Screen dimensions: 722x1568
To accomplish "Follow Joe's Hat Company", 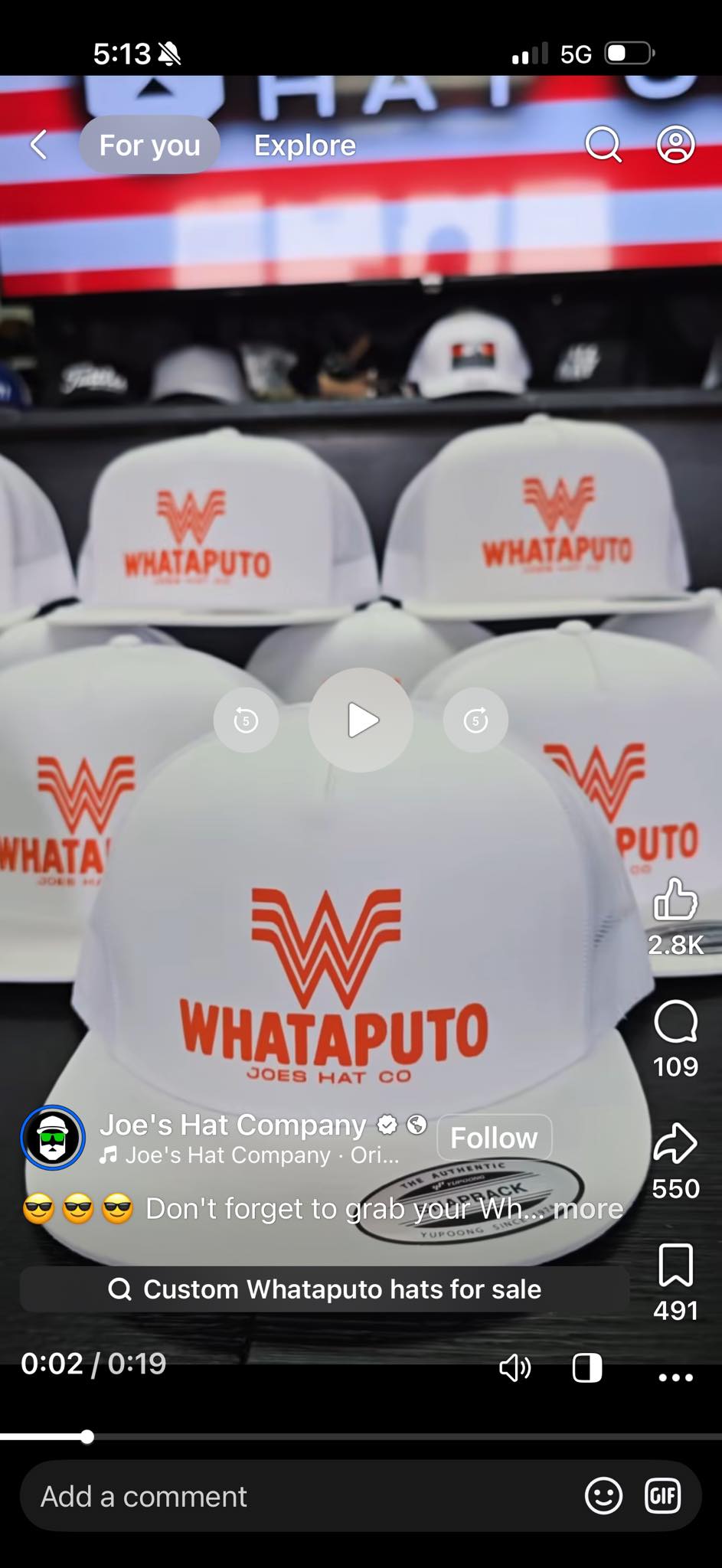I will [494, 1138].
